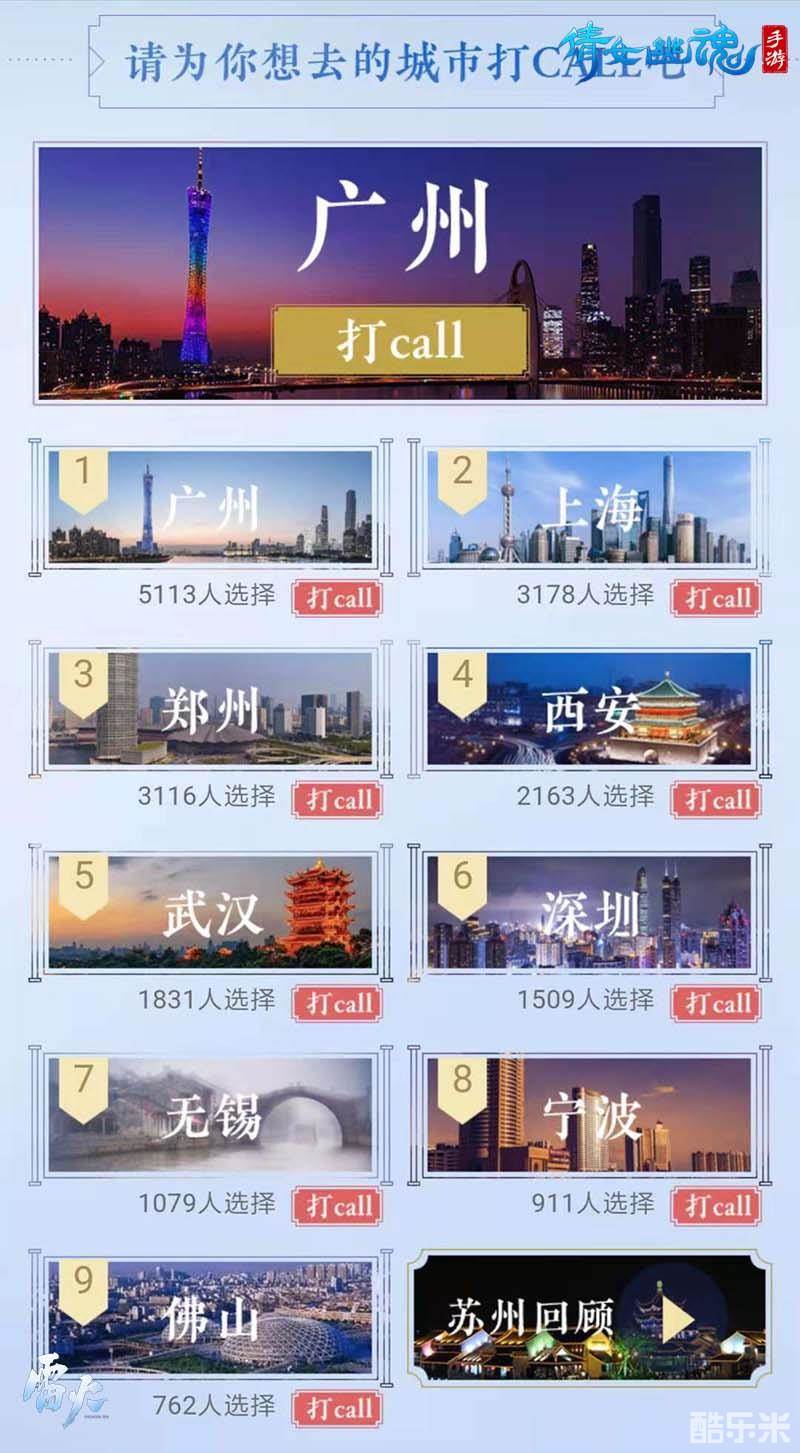Cast a 打call vote for 西安
This screenshot has width=800, height=1453.
click(x=715, y=799)
